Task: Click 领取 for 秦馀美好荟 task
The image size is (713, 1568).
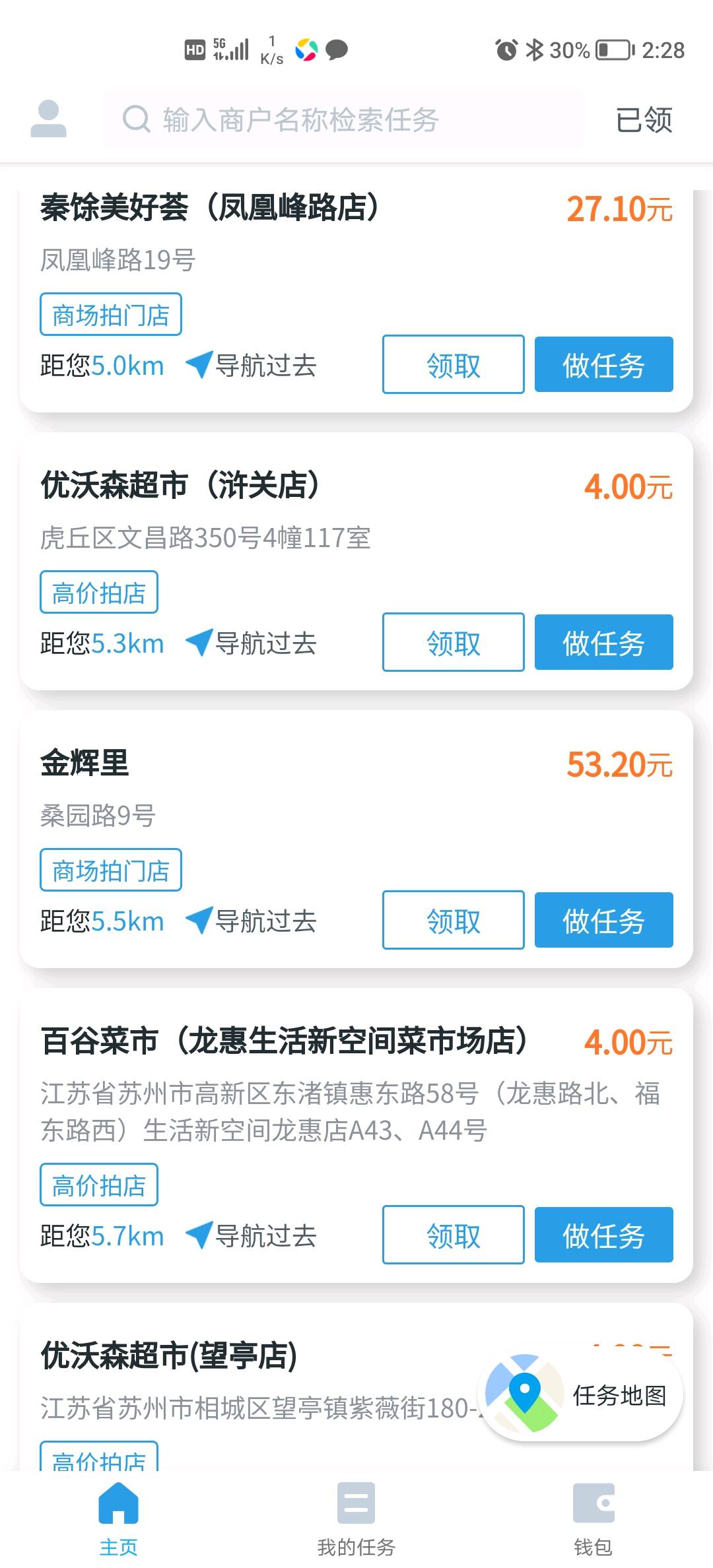Action: pos(452,365)
